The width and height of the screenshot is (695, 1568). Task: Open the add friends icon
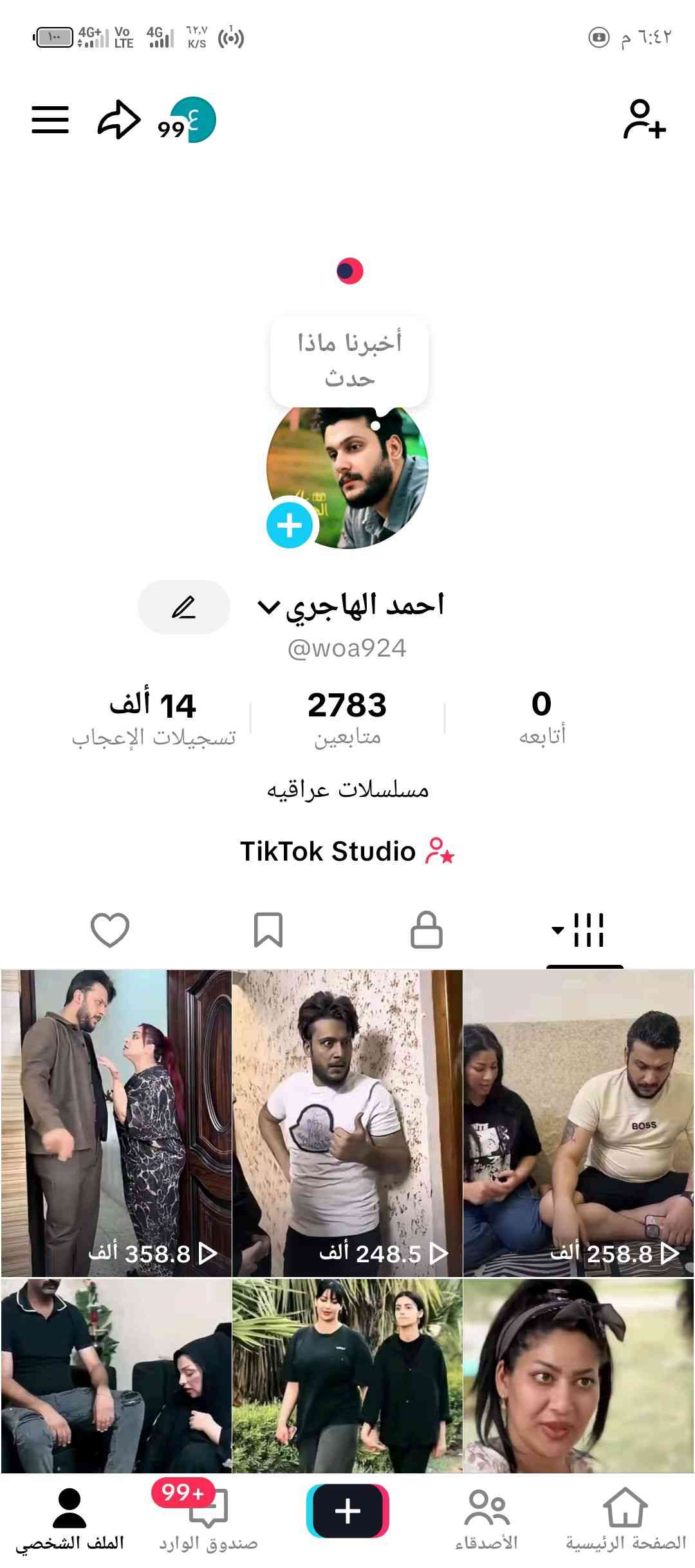(x=644, y=120)
